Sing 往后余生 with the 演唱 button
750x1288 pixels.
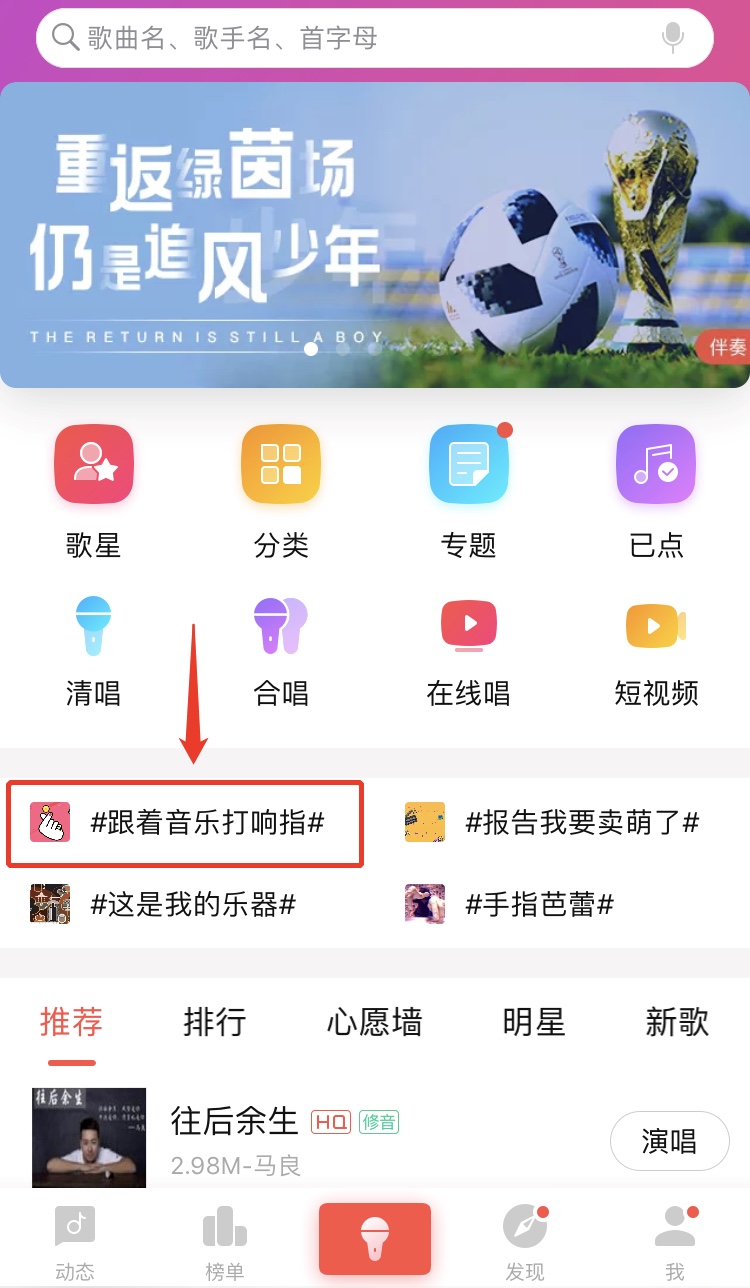coord(669,1141)
